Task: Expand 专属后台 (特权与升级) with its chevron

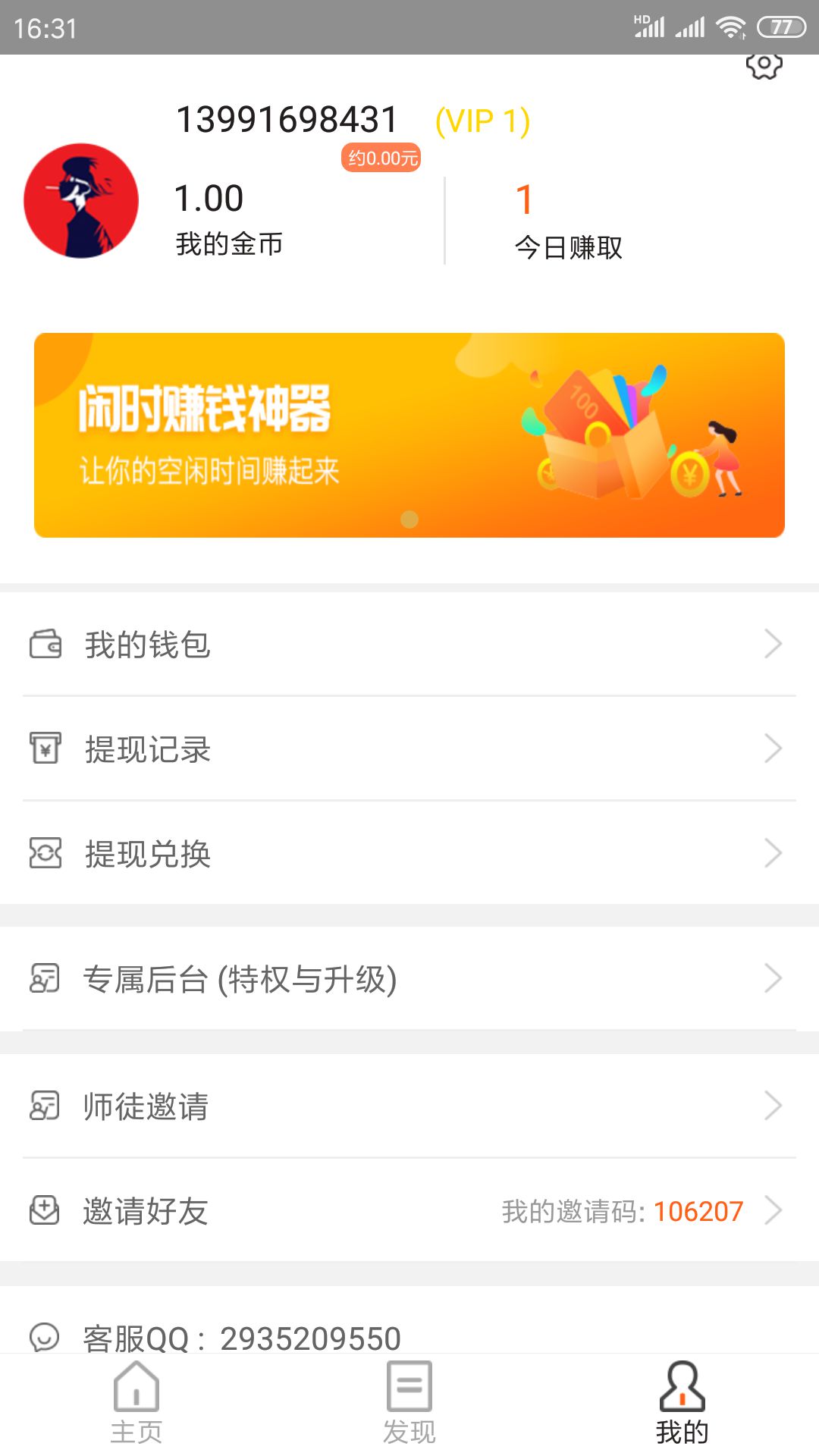Action: [x=772, y=978]
